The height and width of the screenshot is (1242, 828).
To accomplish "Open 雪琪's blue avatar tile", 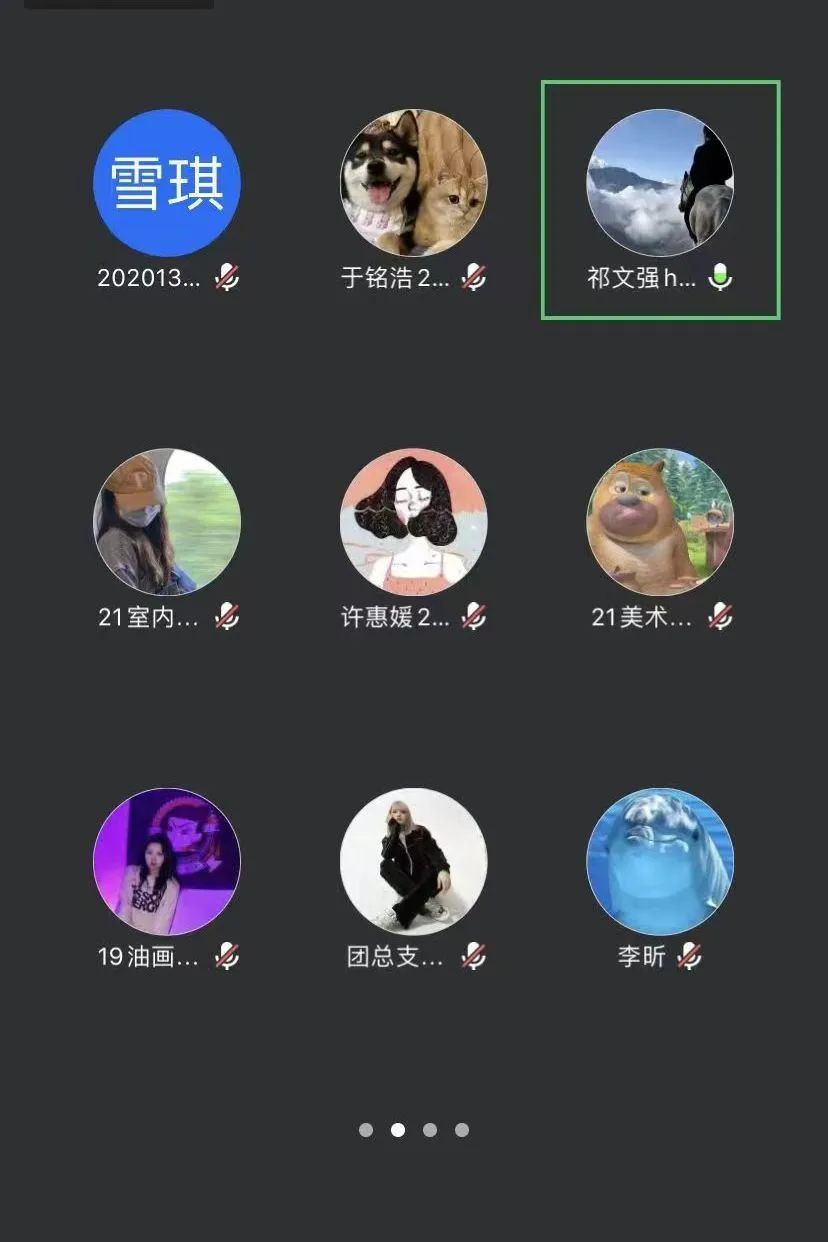I will point(167,181).
